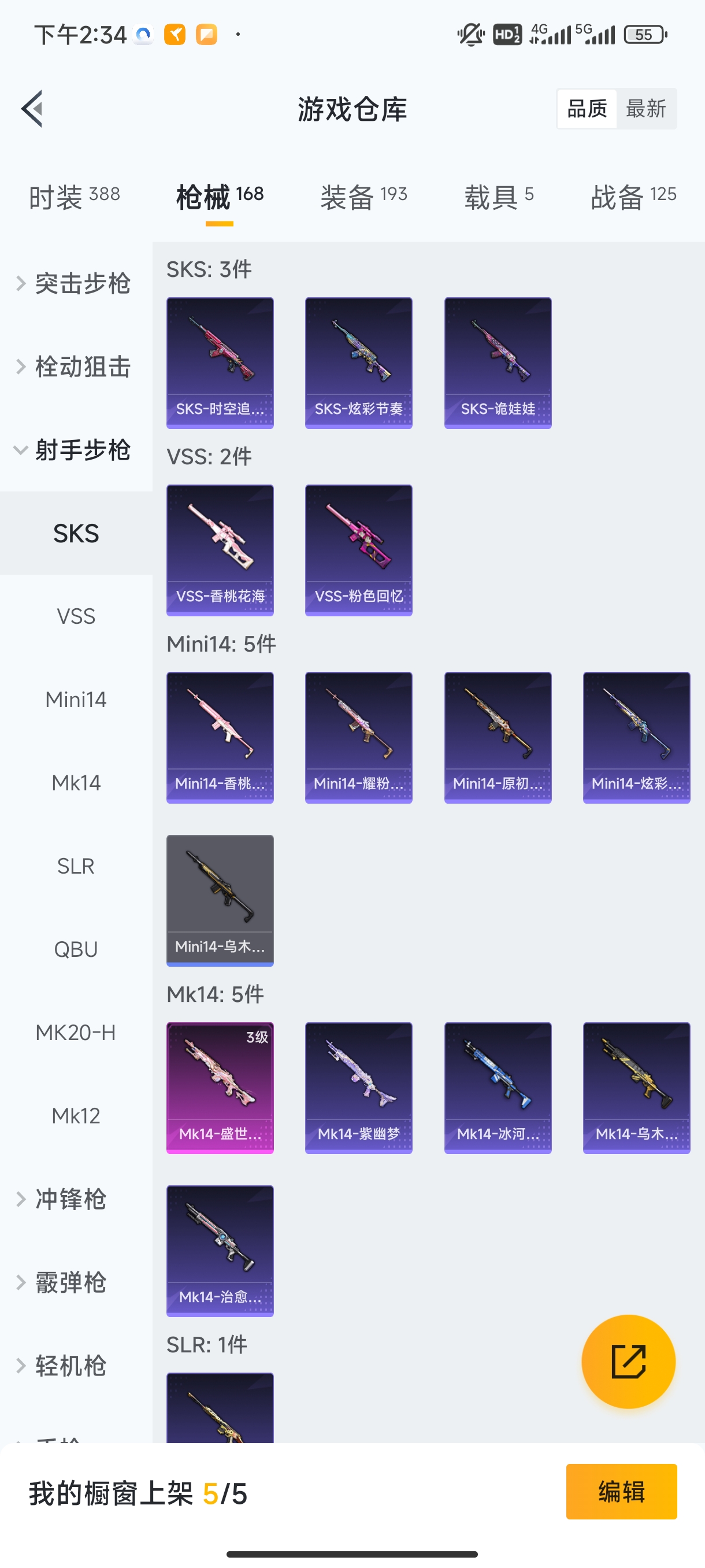Open the SKS-炫彩节奏 skin
This screenshot has width=705, height=1568.
(x=358, y=363)
